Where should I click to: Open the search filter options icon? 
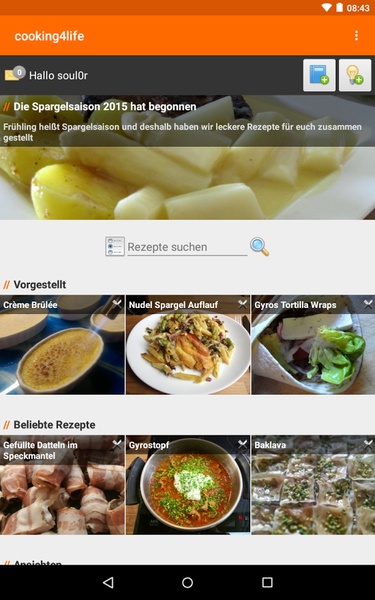point(115,246)
